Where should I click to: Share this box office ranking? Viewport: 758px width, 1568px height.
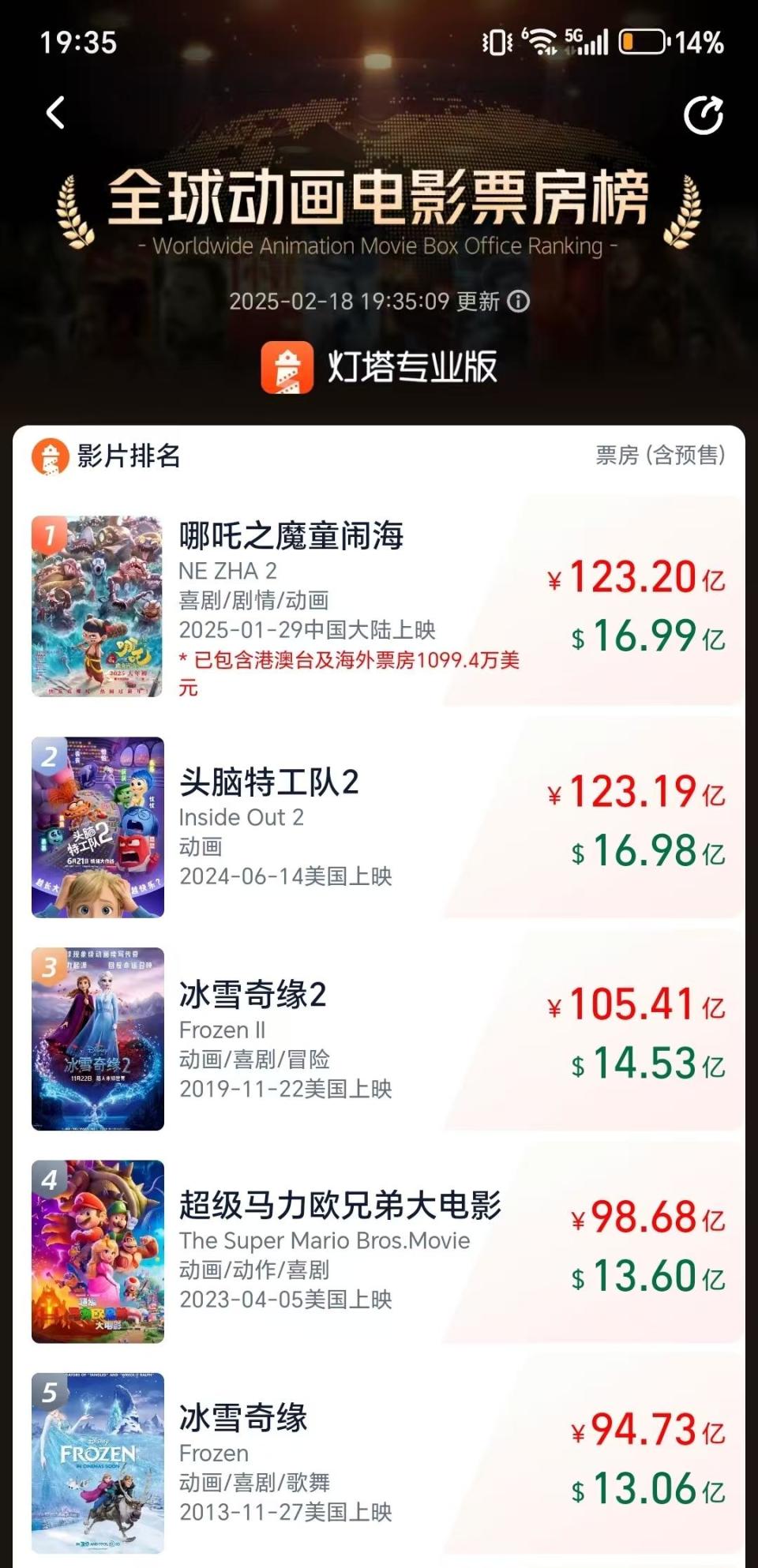(x=703, y=116)
